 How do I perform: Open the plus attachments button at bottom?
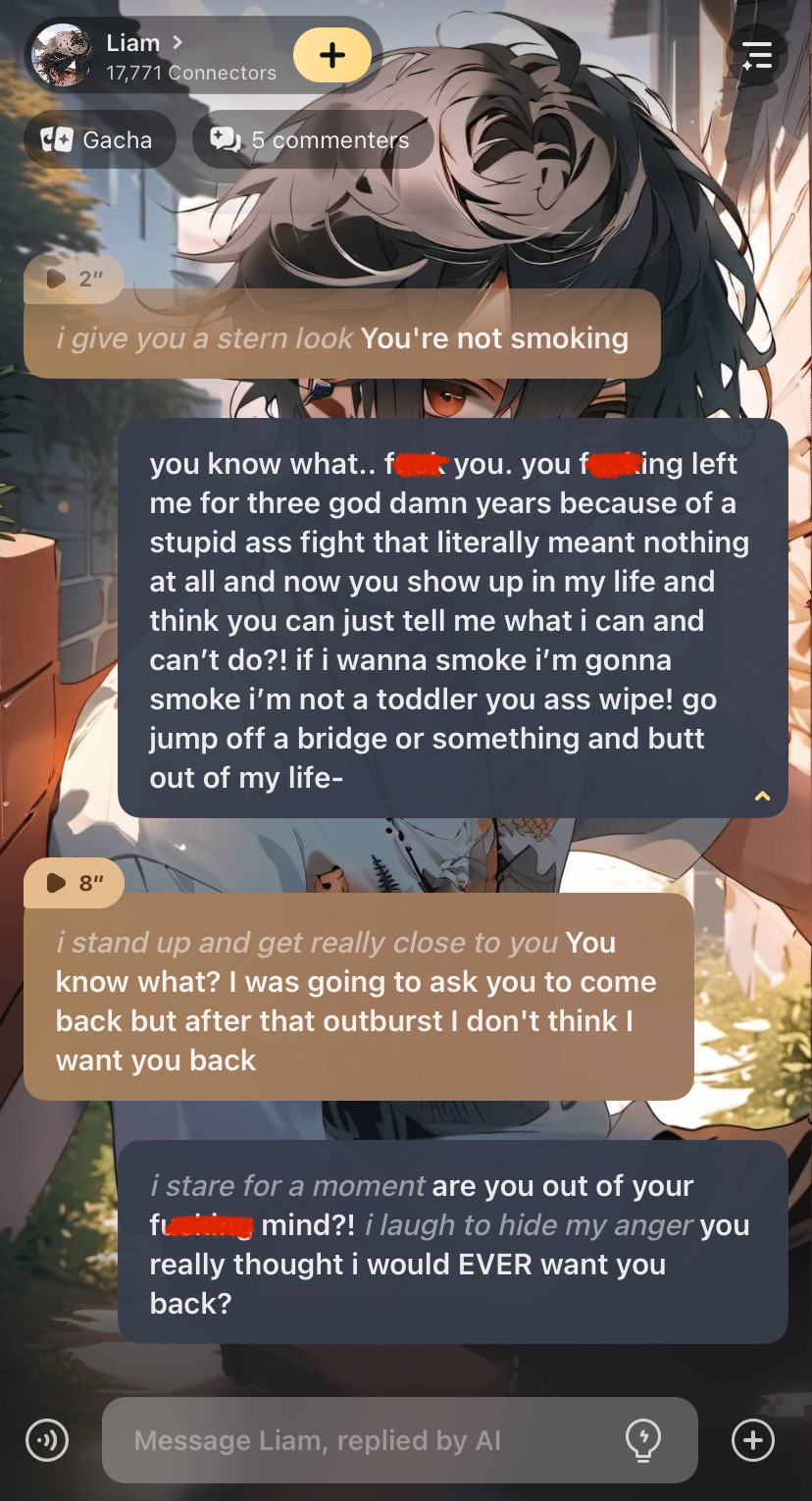point(753,1440)
